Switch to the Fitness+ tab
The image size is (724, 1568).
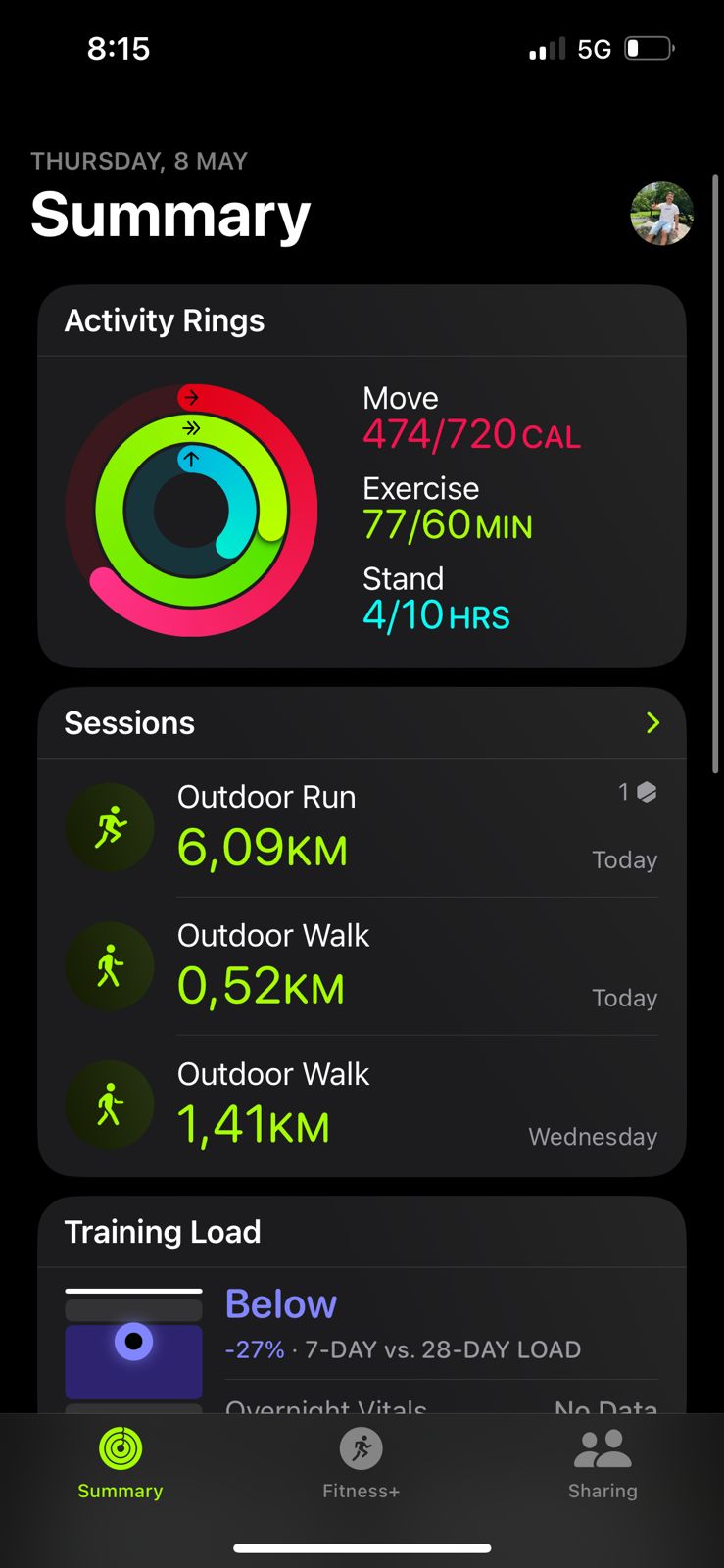[x=361, y=1464]
